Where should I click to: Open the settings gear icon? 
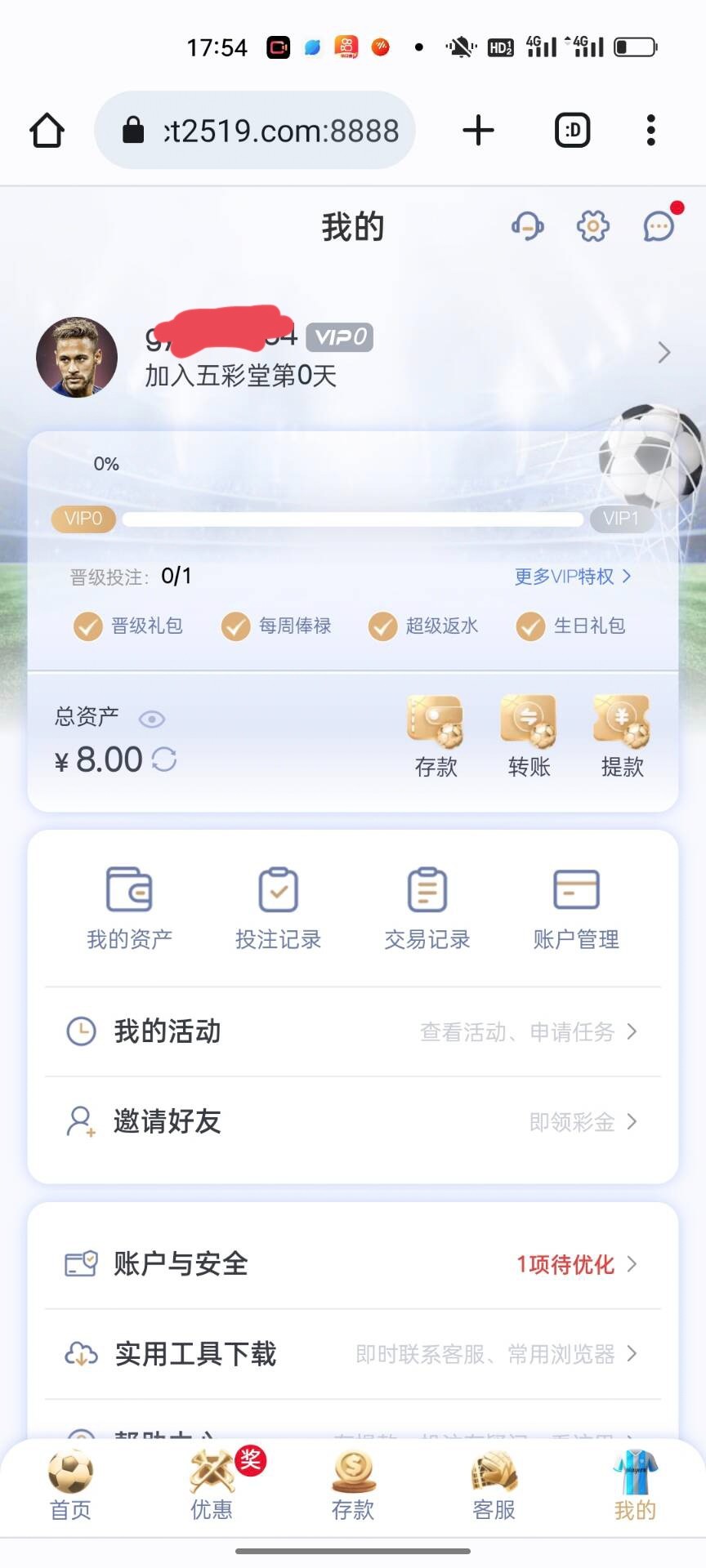[x=593, y=226]
